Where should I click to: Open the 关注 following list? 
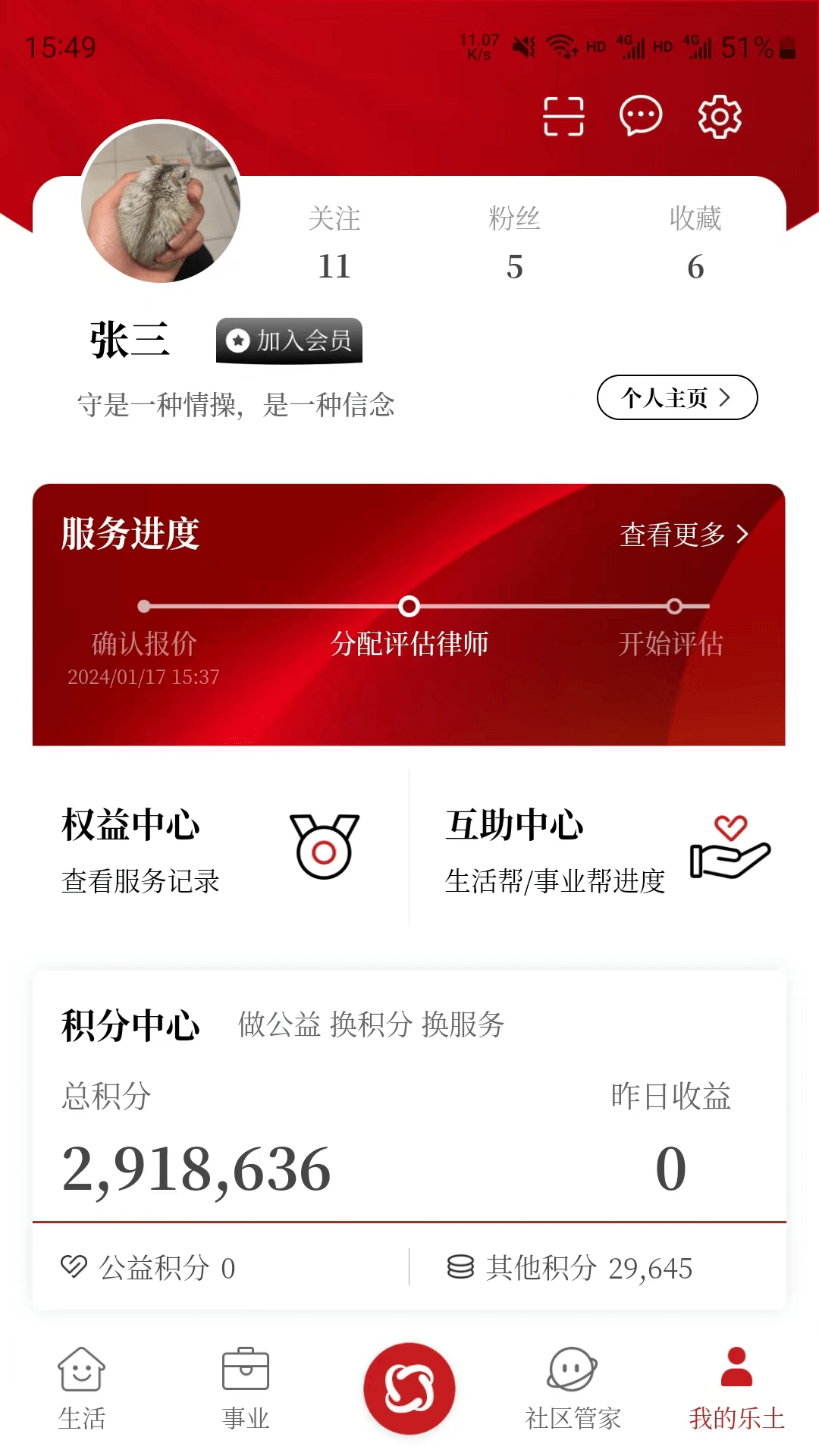334,243
